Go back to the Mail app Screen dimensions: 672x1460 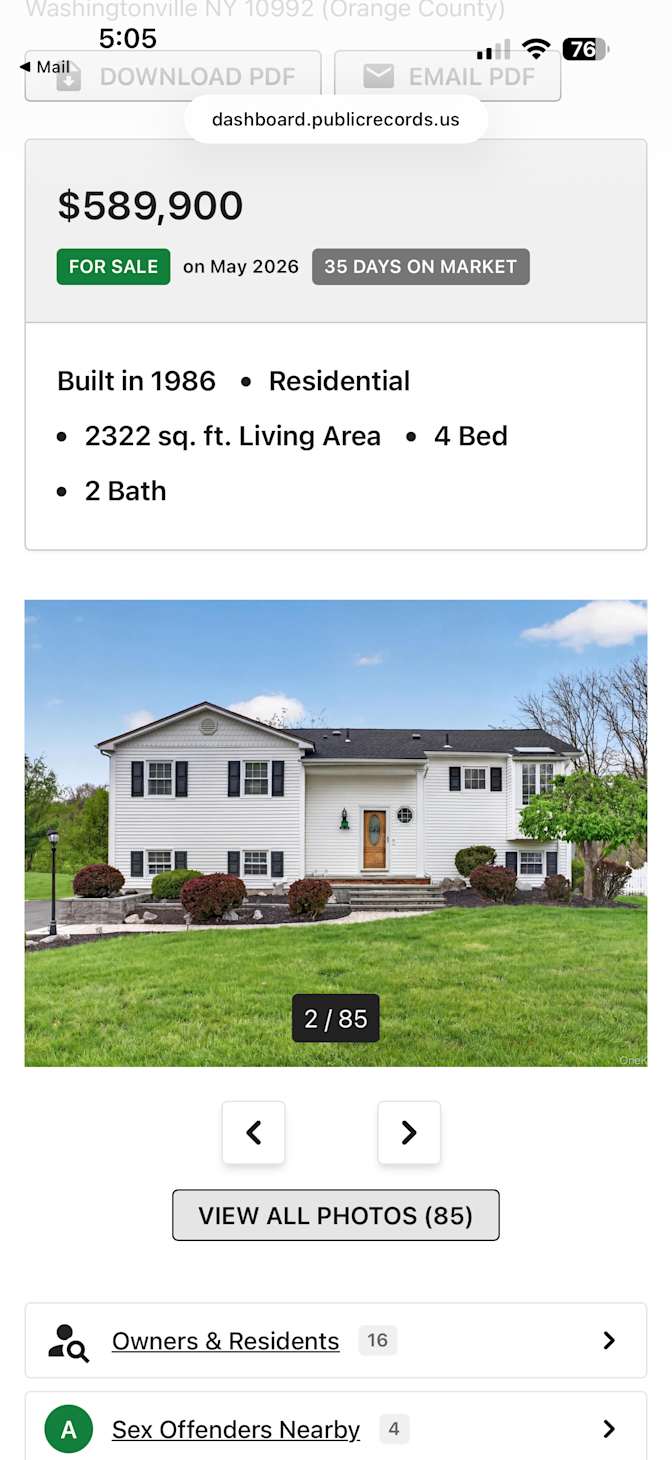[45, 67]
